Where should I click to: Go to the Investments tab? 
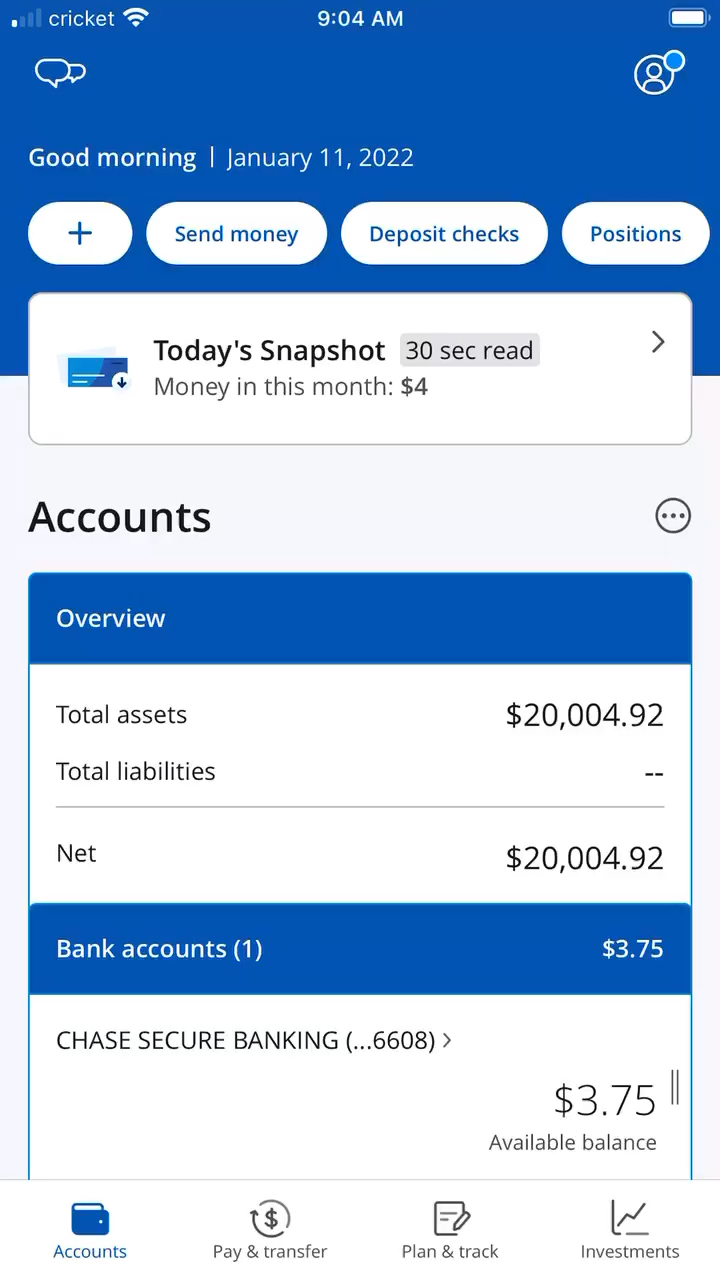(x=630, y=1230)
